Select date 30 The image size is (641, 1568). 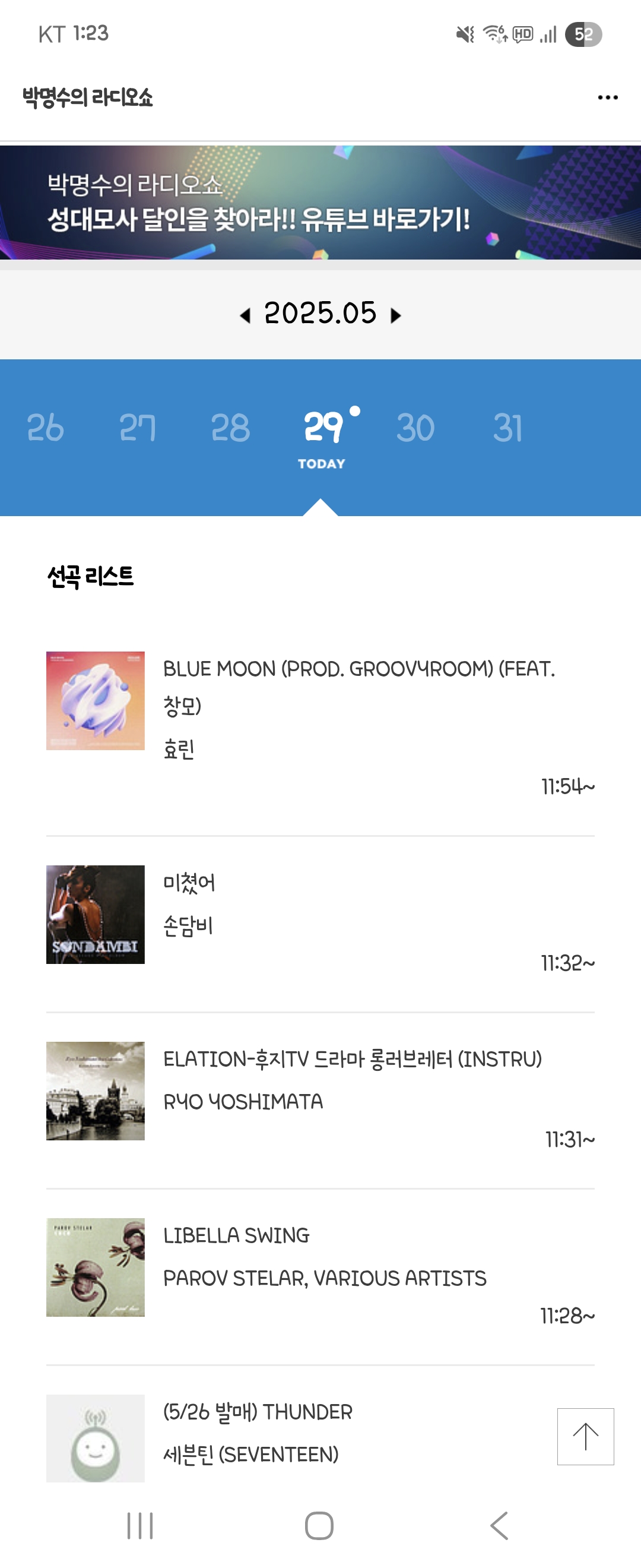(415, 428)
